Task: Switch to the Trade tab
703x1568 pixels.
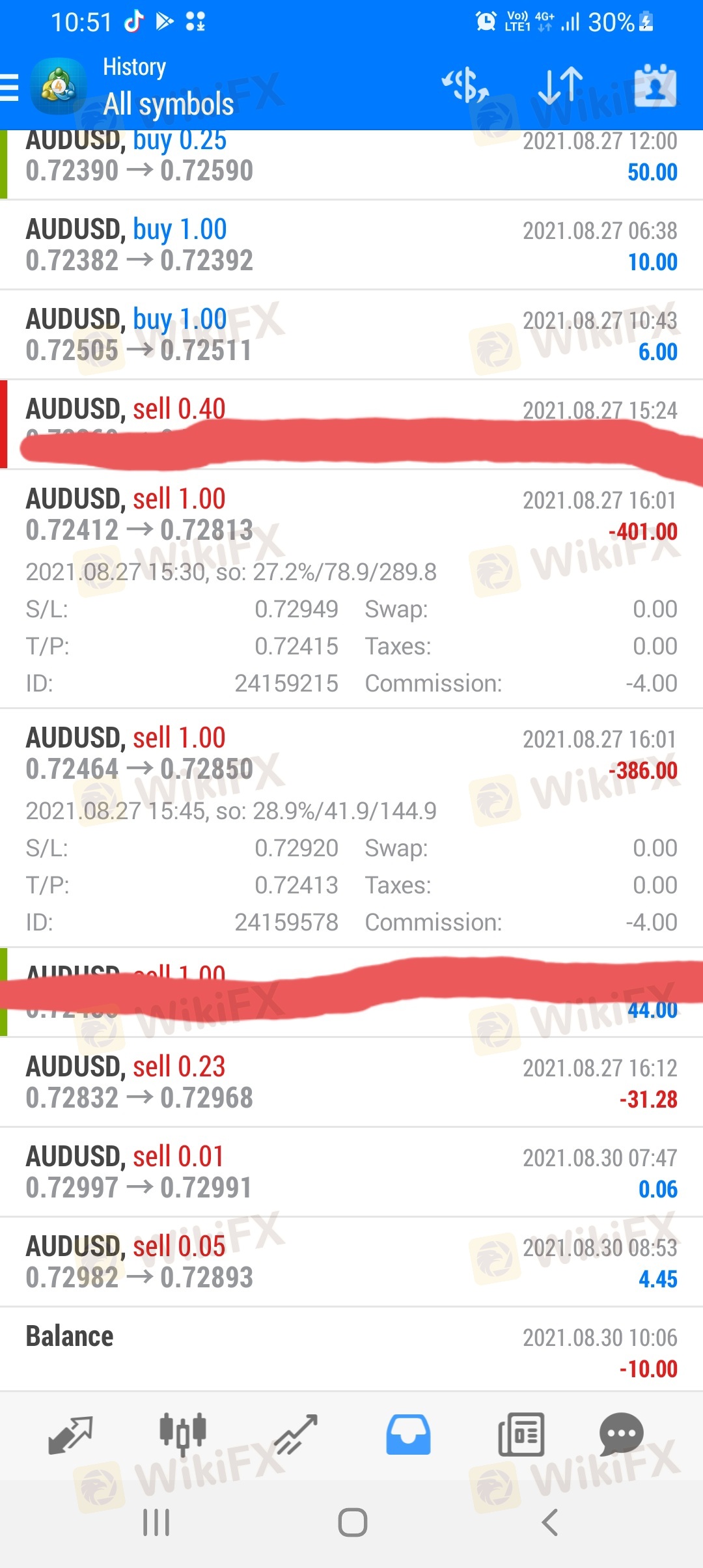Action: [x=296, y=1435]
